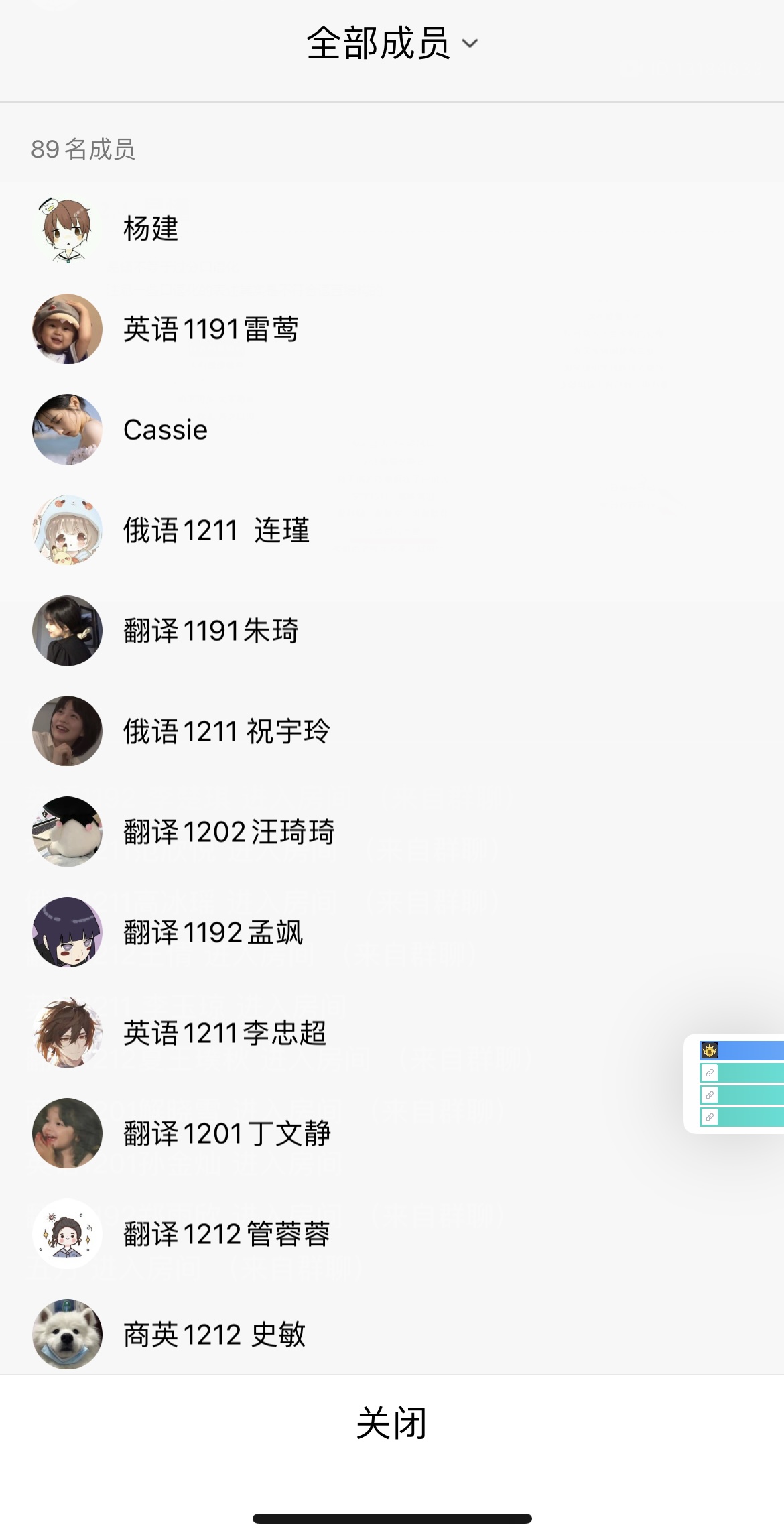Close the member list with 关闭
784x1539 pixels.
[392, 1422]
